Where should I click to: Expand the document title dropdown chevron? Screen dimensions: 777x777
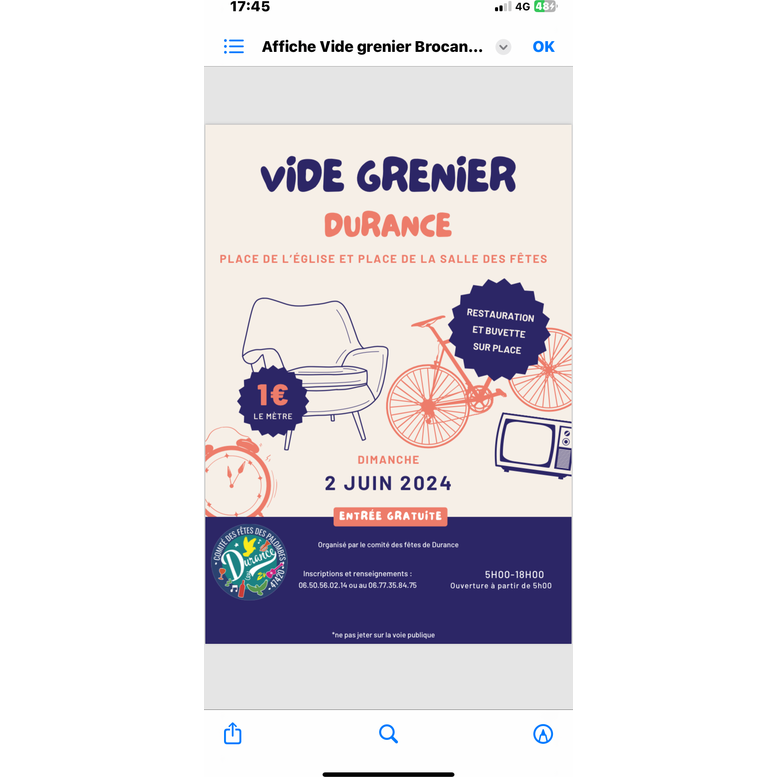(503, 47)
